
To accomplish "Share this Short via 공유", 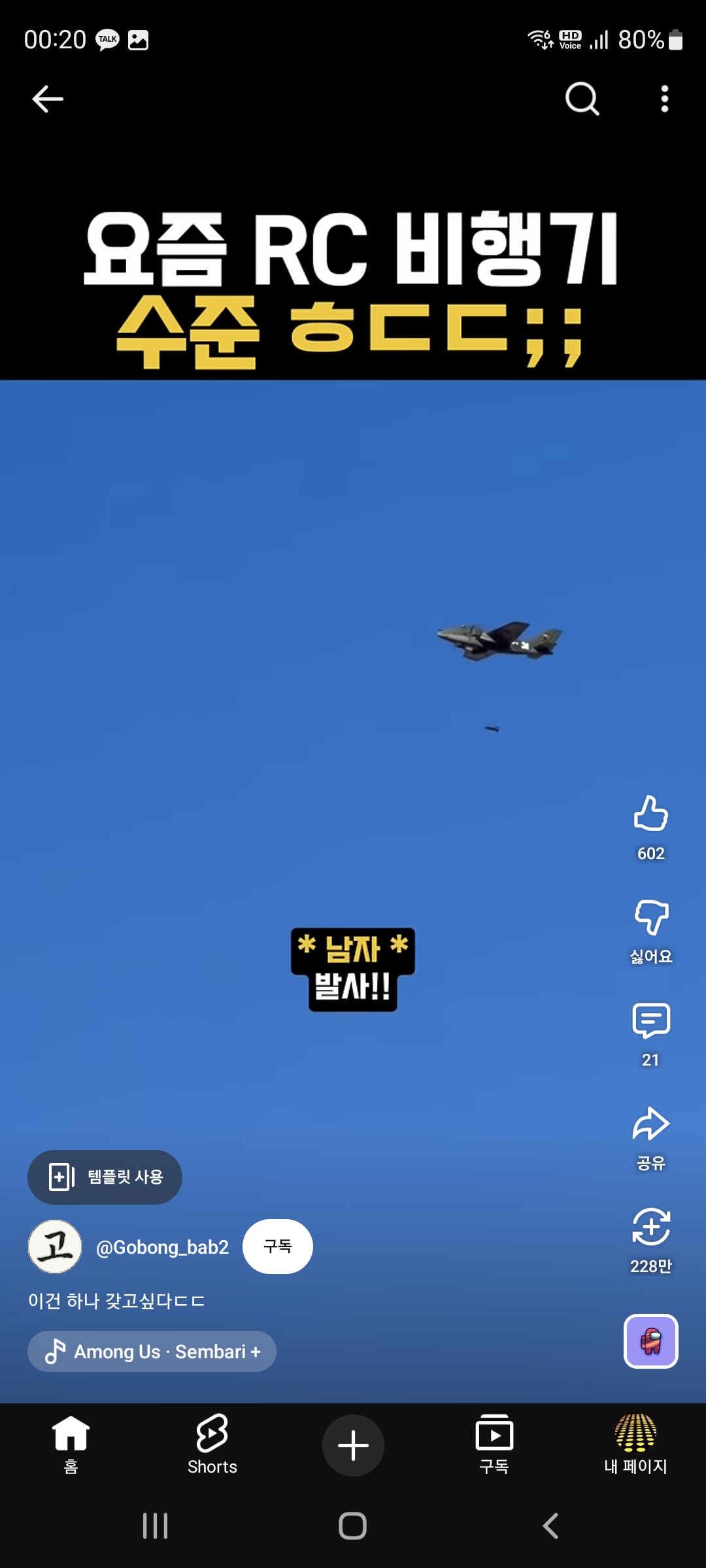I will point(650,1125).
